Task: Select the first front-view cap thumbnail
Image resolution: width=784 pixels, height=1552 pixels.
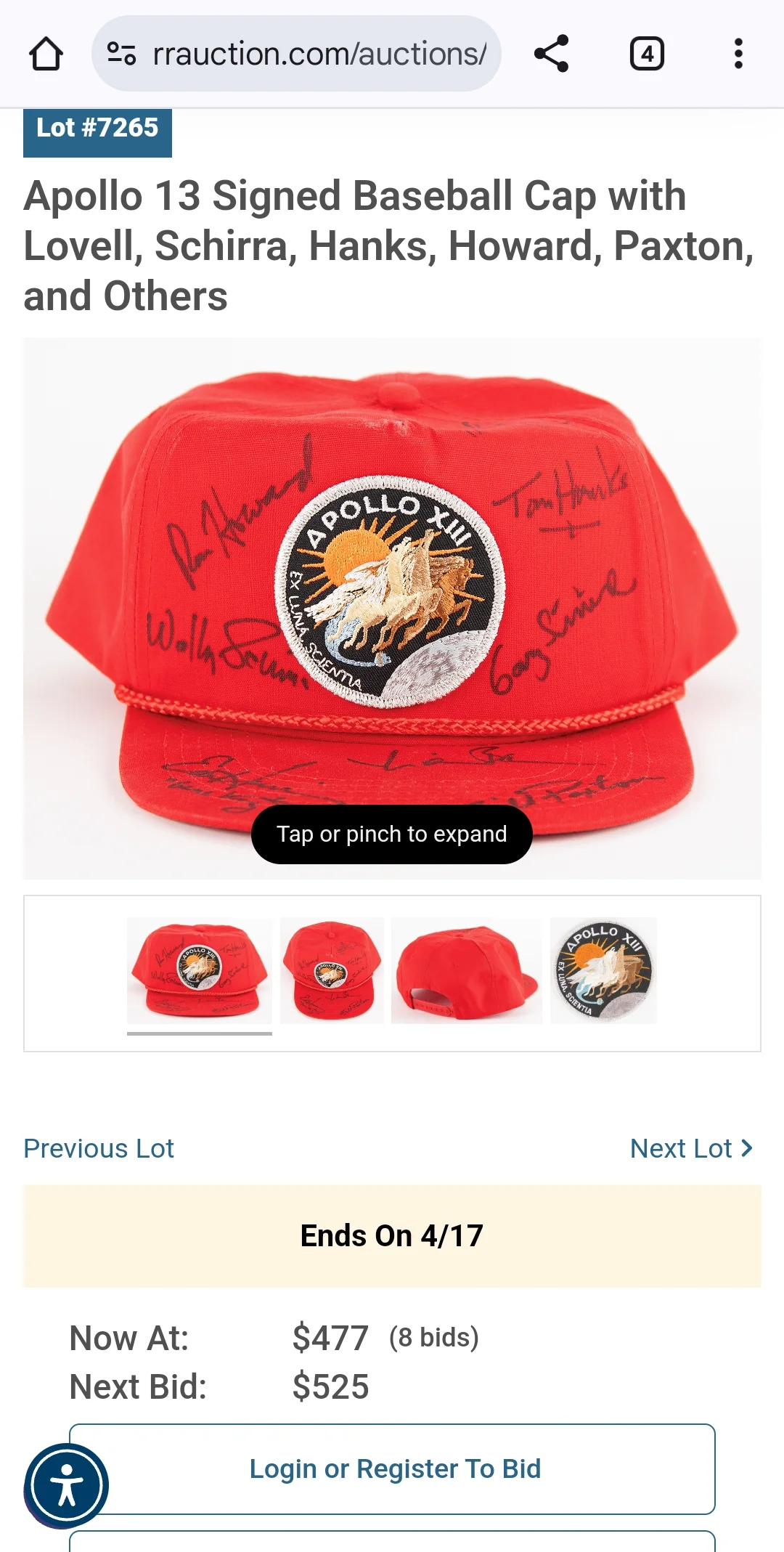Action: pos(200,970)
